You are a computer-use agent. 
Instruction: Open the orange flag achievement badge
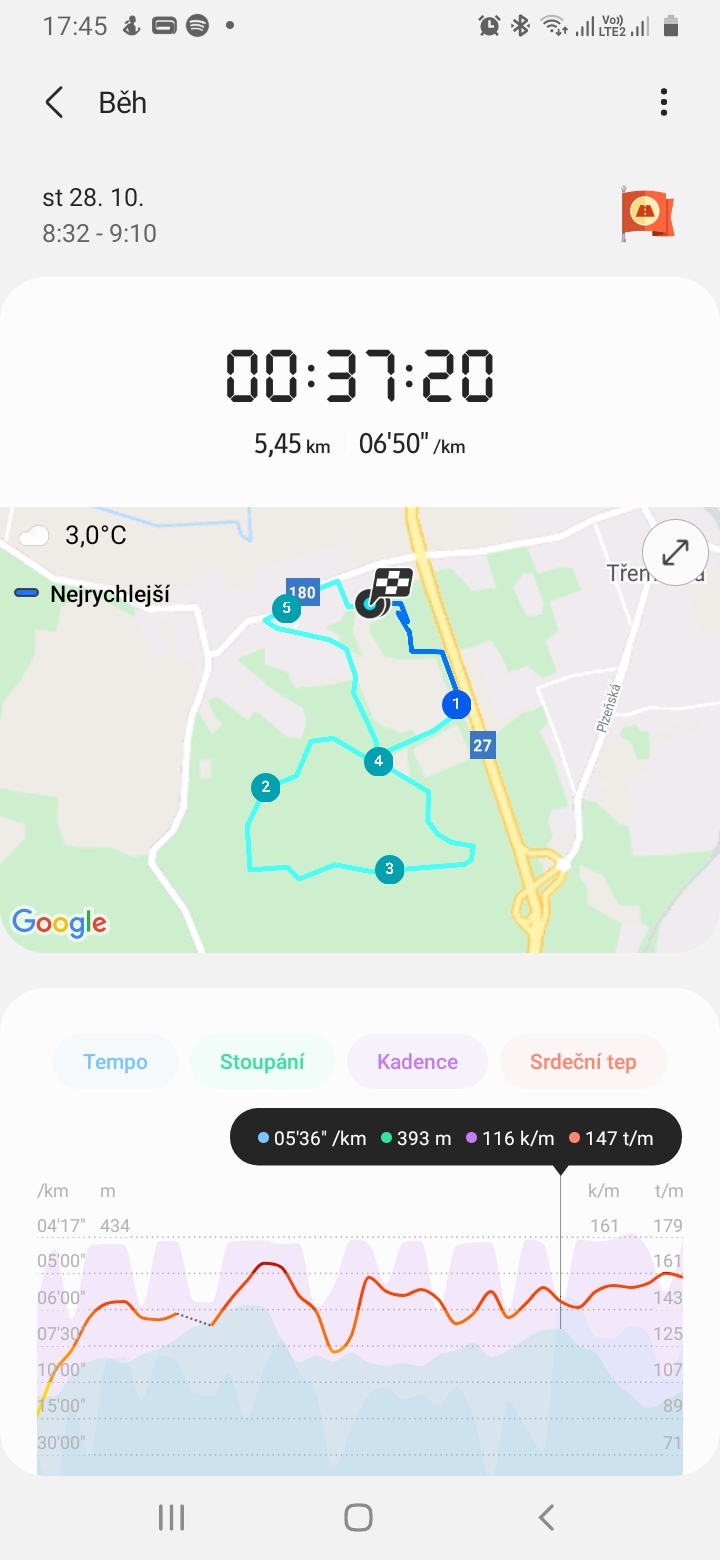[x=647, y=213]
